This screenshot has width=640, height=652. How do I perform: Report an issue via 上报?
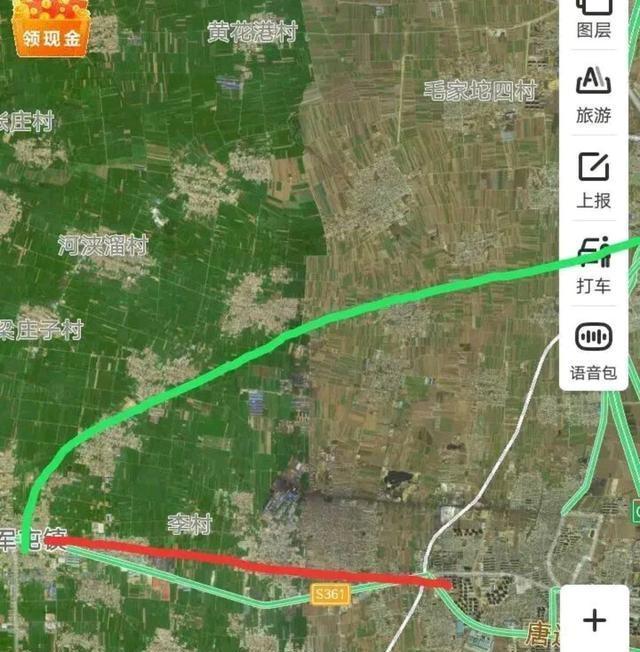click(594, 180)
